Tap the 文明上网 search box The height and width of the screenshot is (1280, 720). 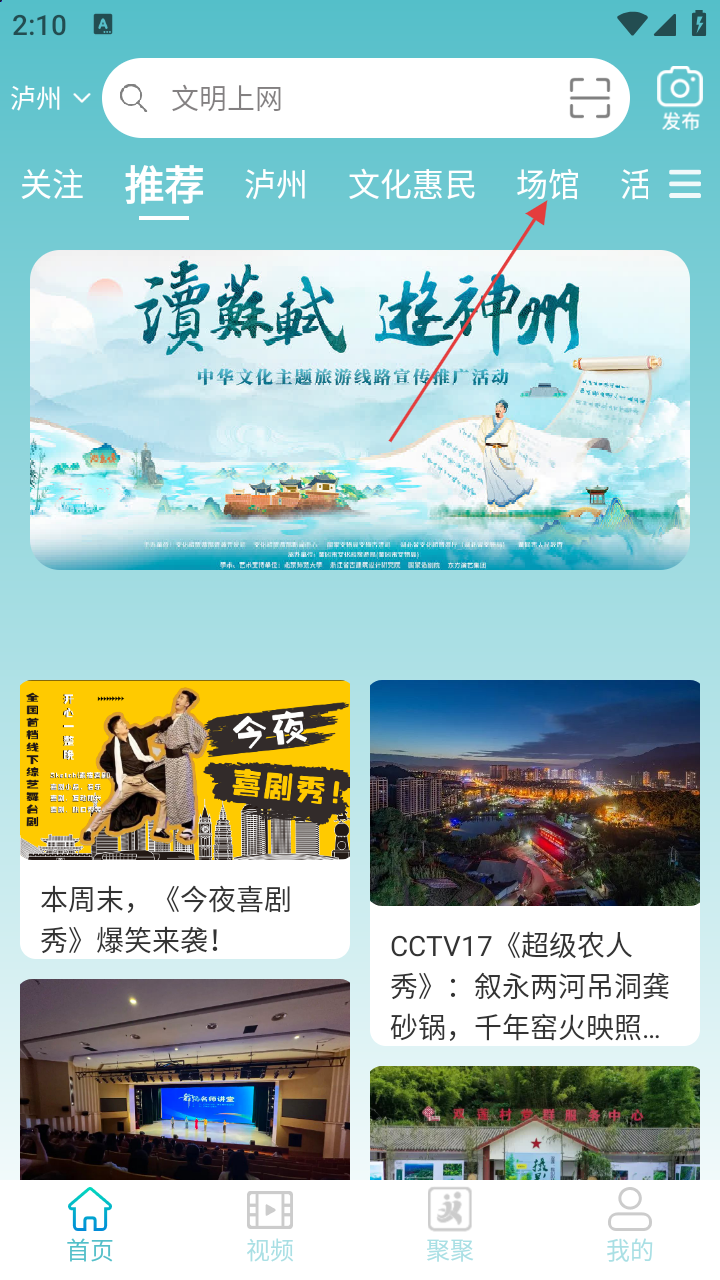340,98
